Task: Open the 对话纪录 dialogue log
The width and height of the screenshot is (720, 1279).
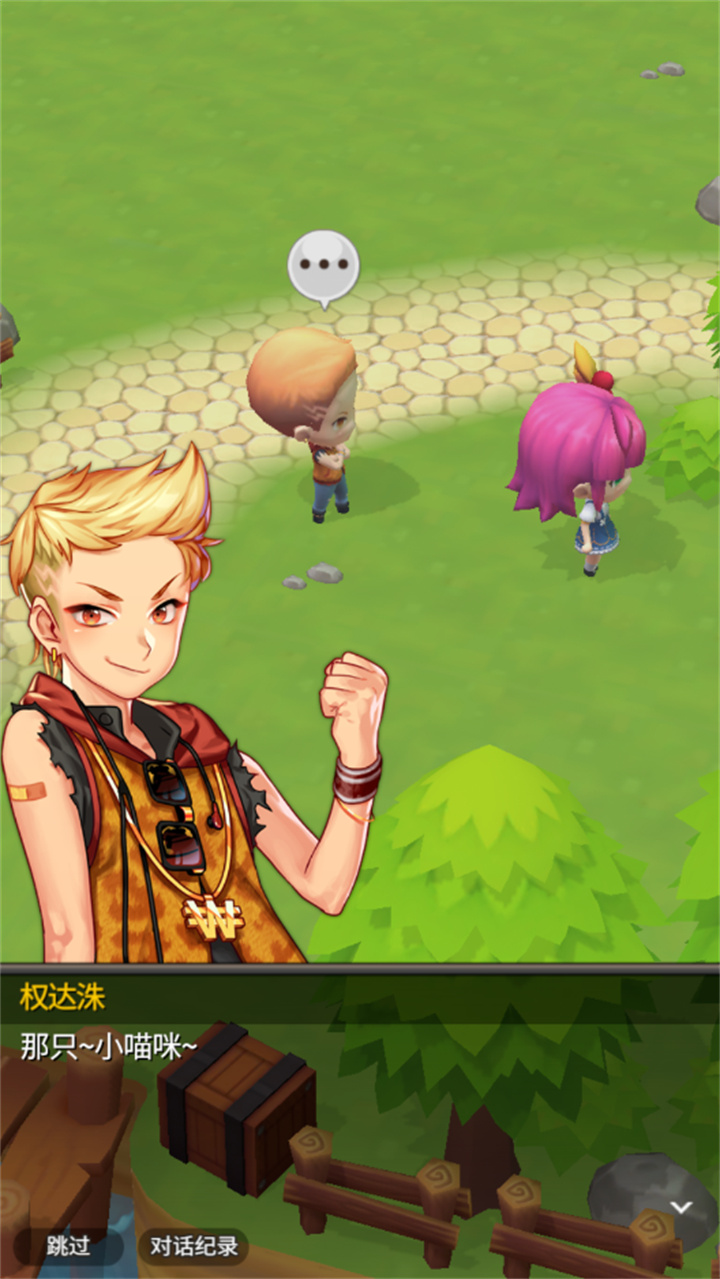Action: pyautogui.click(x=193, y=1246)
